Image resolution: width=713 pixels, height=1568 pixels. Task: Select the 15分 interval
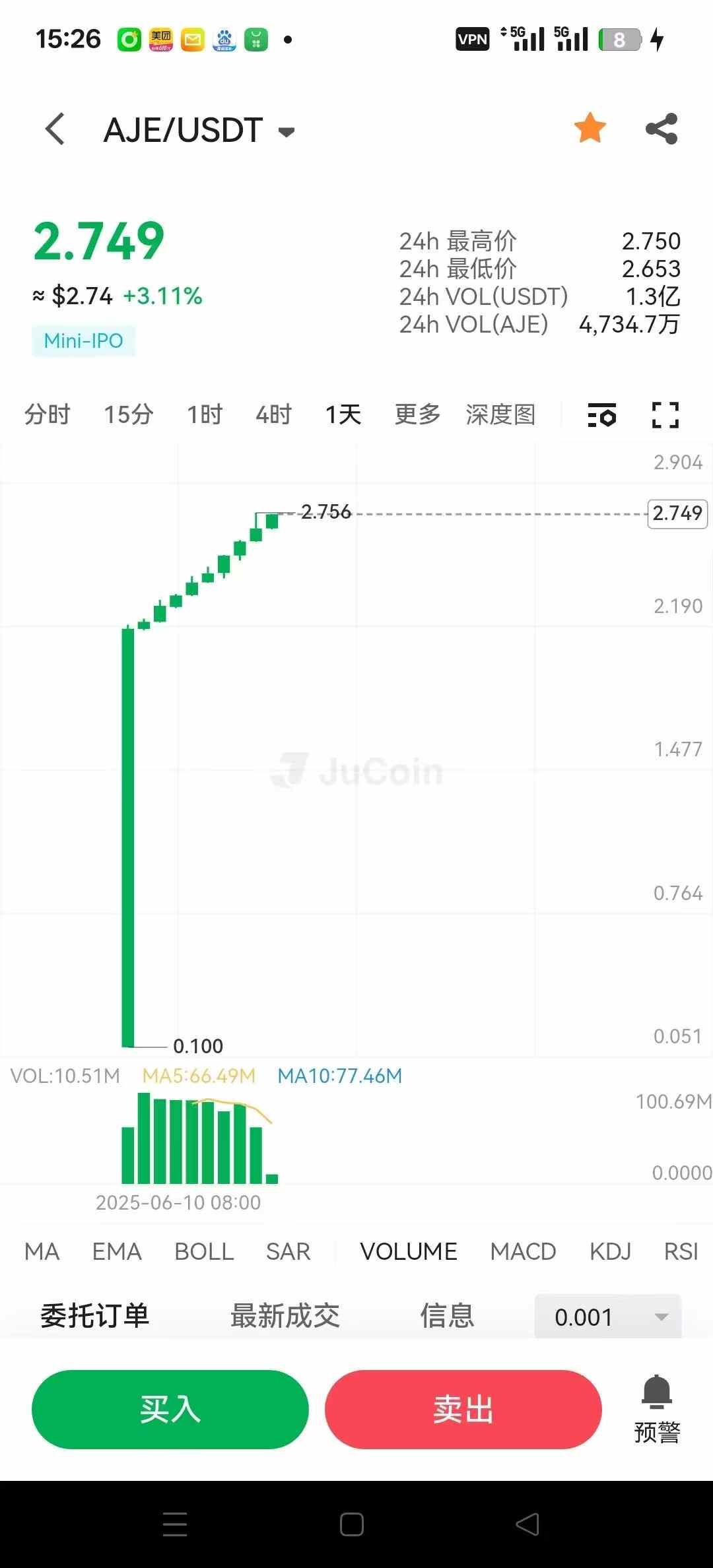128,415
